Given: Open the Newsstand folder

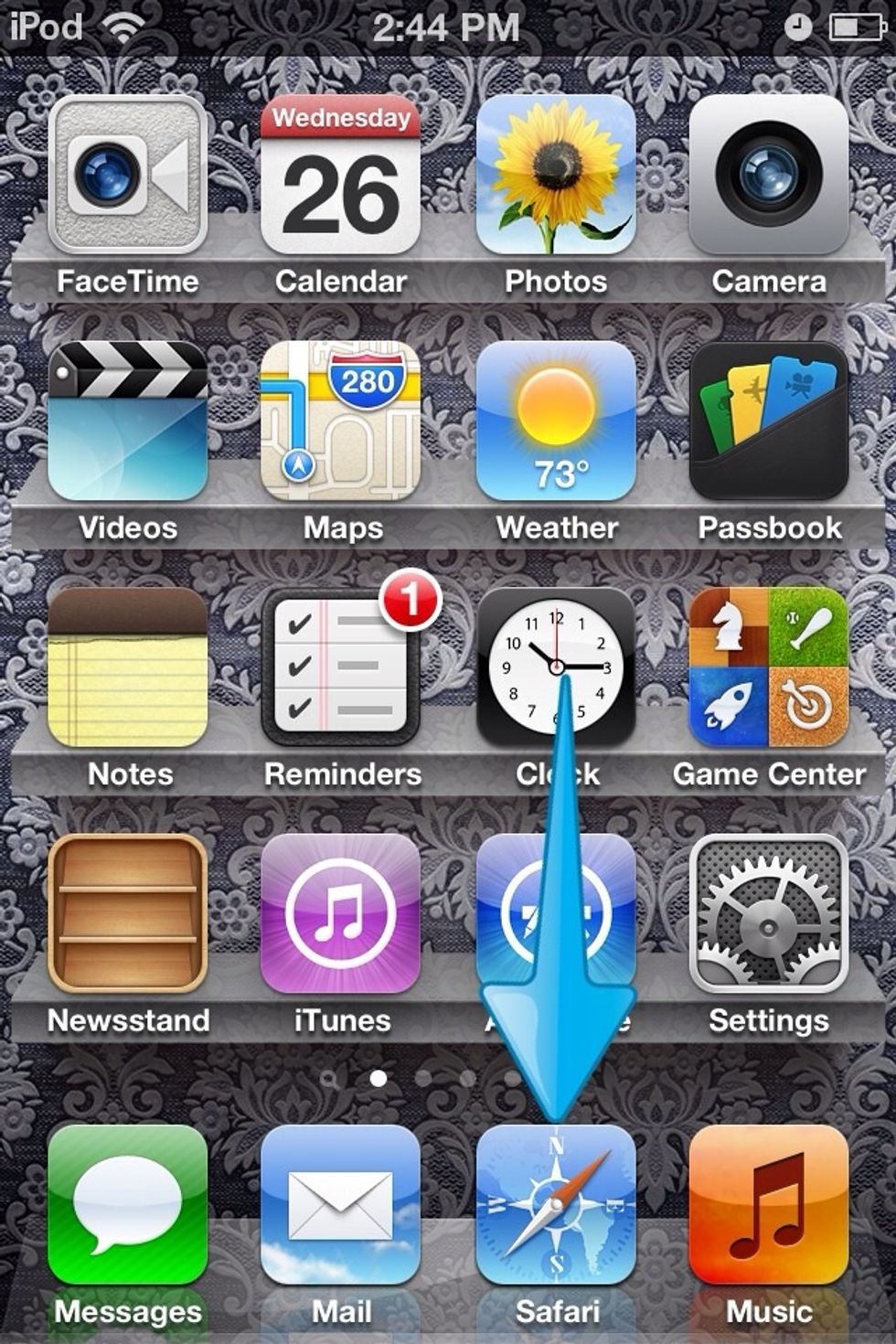Looking at the screenshot, I should (x=127, y=913).
